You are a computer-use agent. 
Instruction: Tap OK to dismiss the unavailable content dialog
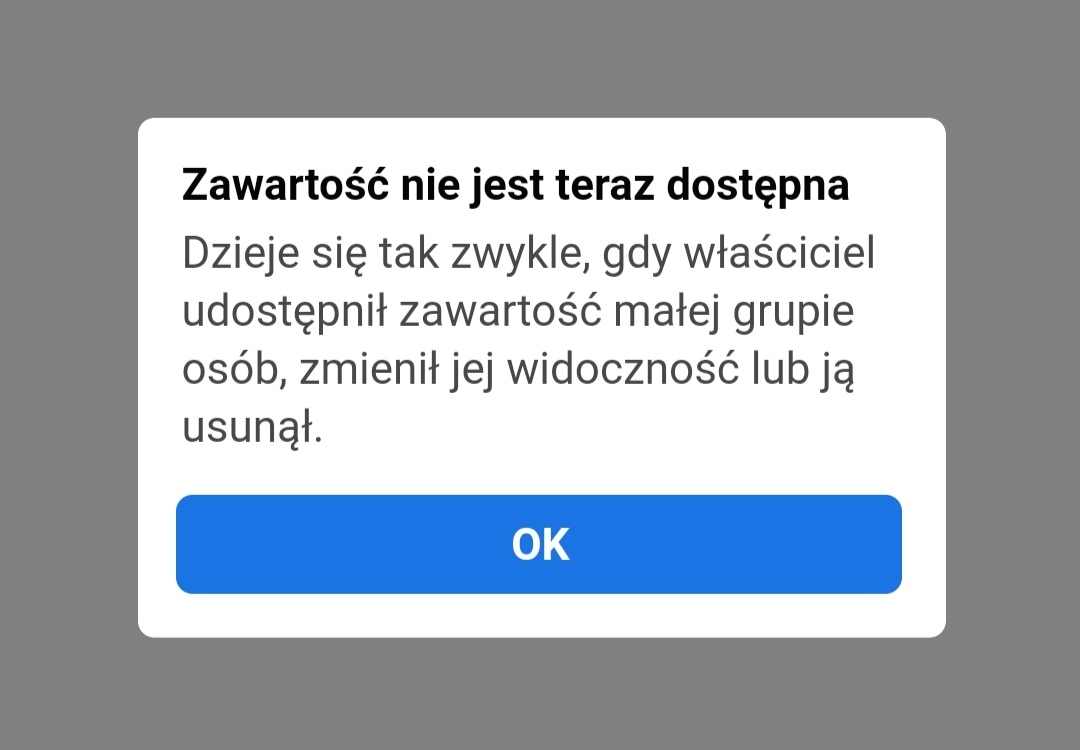tap(539, 544)
